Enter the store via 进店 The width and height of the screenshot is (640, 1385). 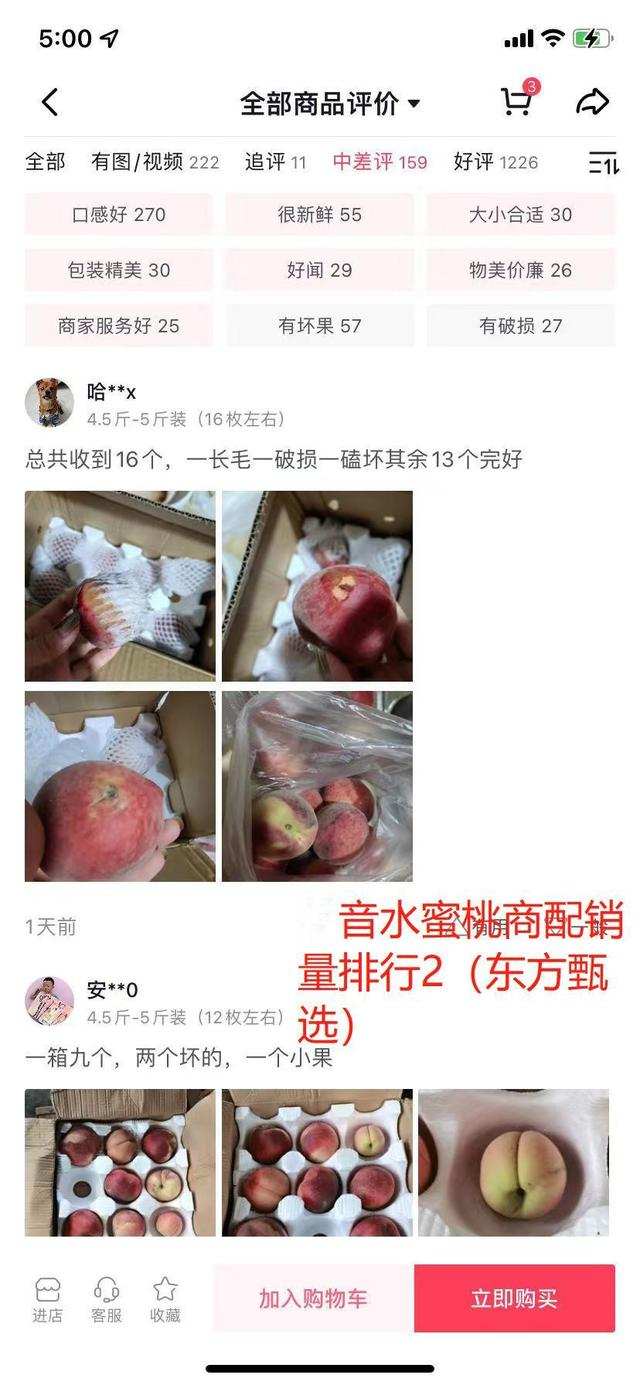tap(47, 1300)
